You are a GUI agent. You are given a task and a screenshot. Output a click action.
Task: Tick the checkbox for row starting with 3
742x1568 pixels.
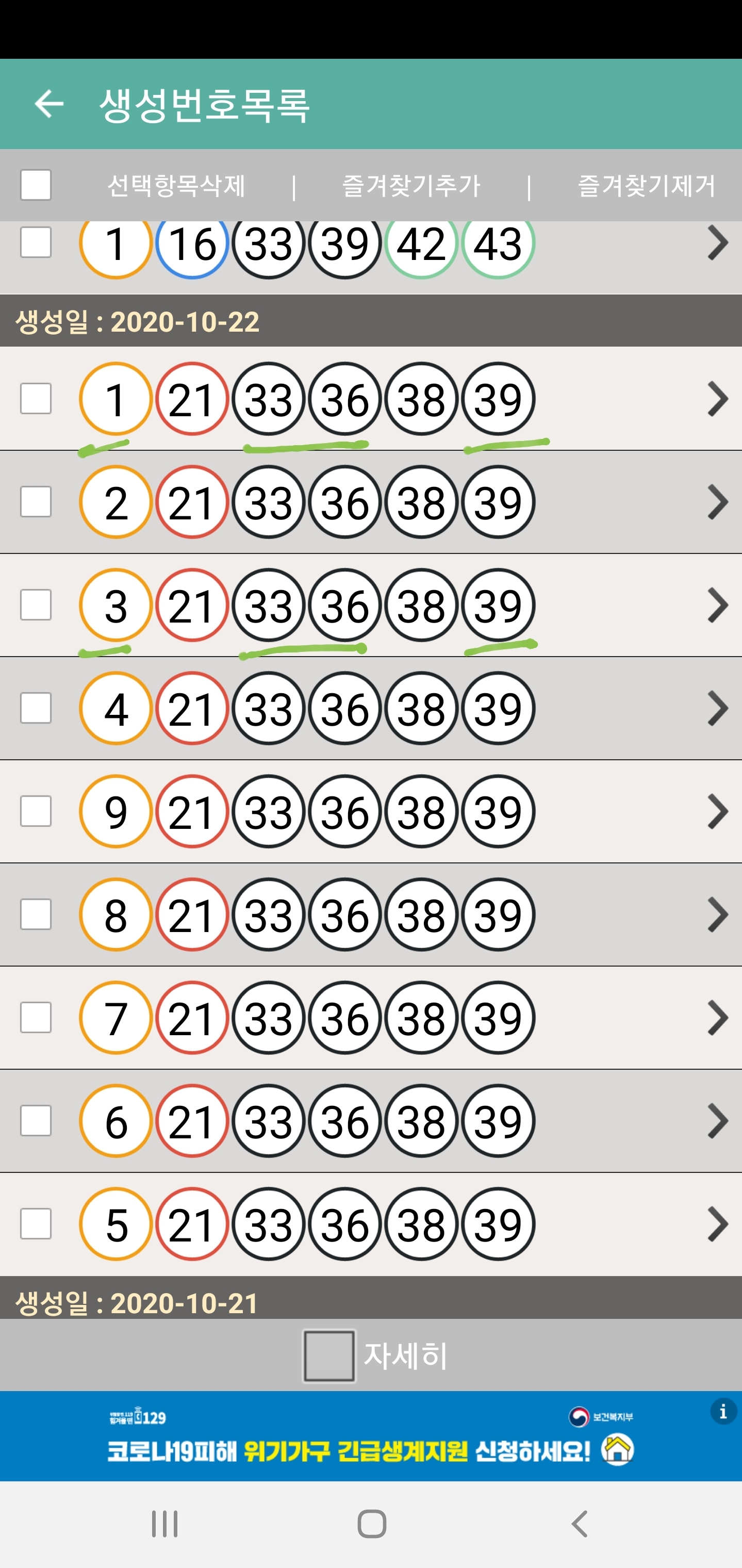[36, 605]
